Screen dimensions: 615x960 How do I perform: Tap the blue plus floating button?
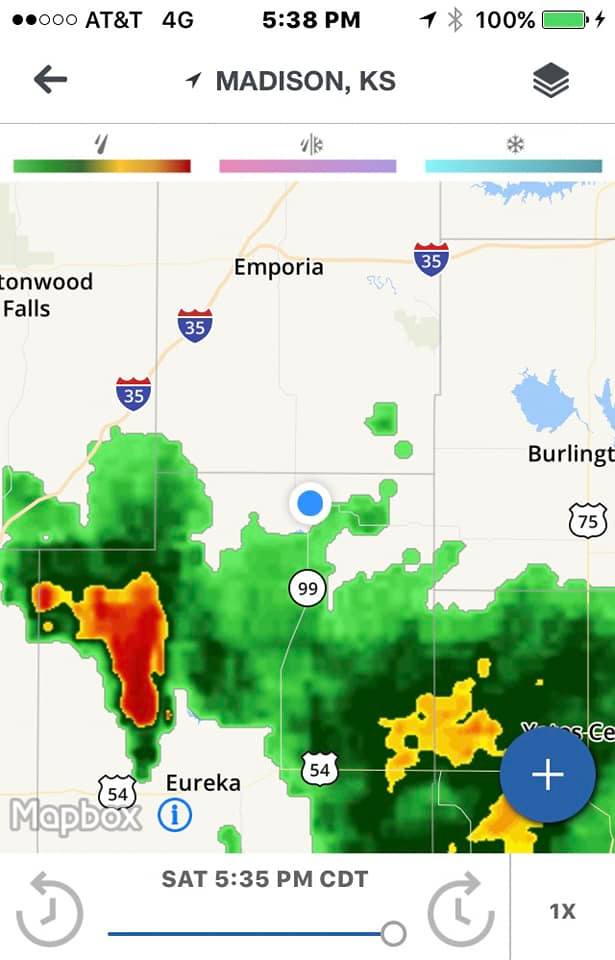pyautogui.click(x=547, y=775)
